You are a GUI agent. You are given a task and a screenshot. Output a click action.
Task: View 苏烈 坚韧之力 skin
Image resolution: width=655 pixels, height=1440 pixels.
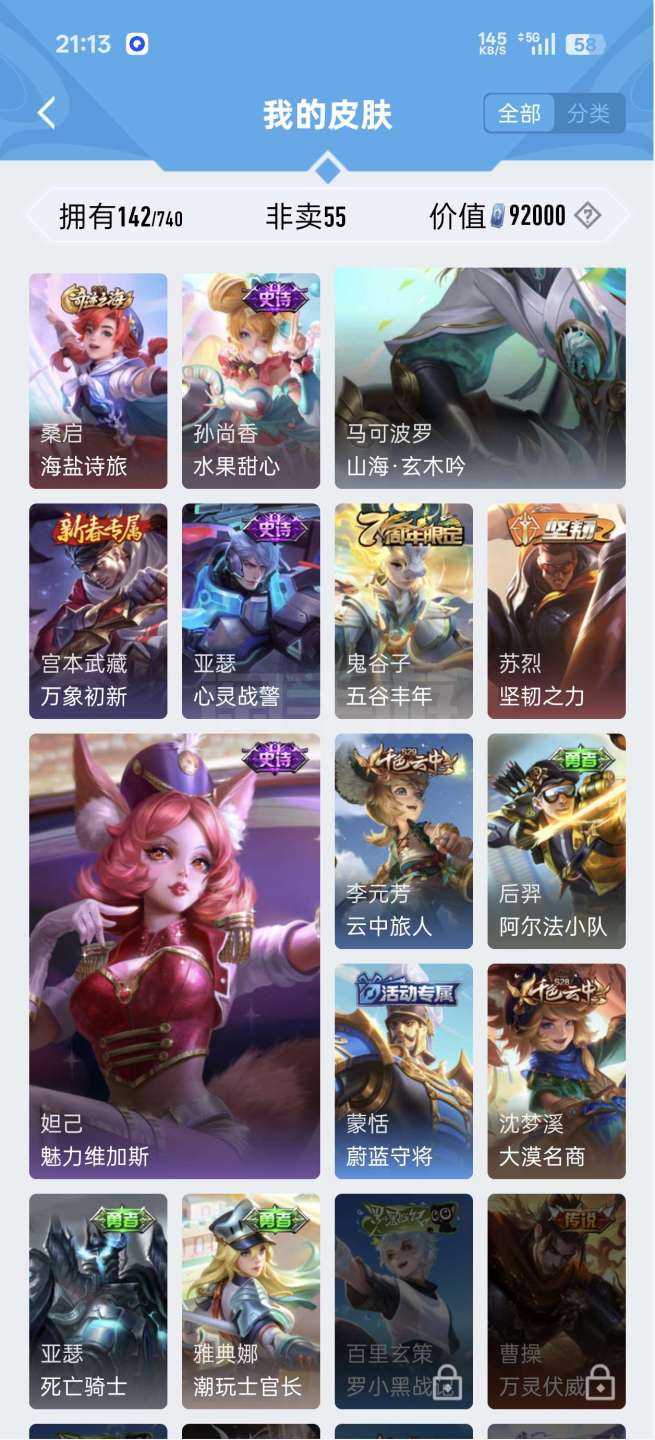coord(557,610)
